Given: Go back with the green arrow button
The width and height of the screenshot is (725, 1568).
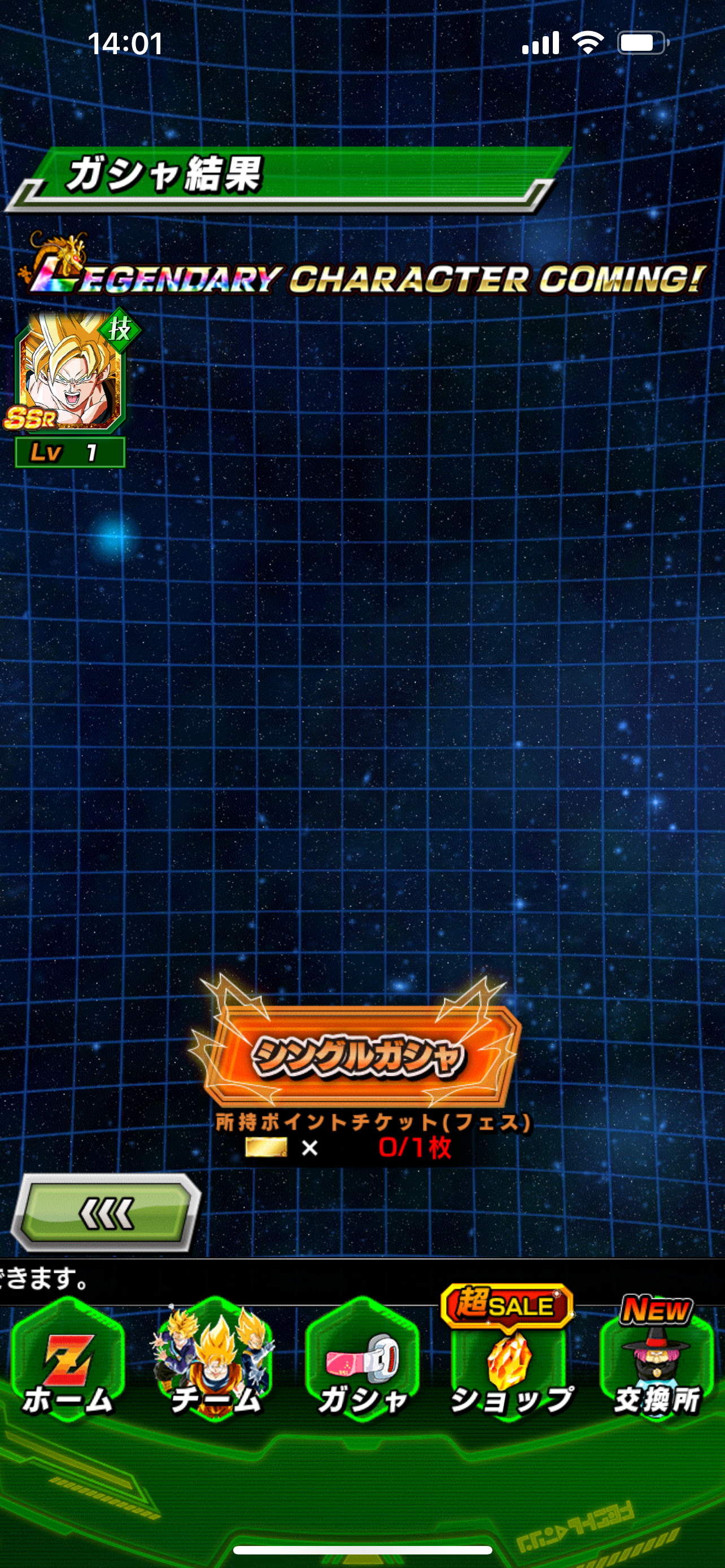Looking at the screenshot, I should 106,1212.
